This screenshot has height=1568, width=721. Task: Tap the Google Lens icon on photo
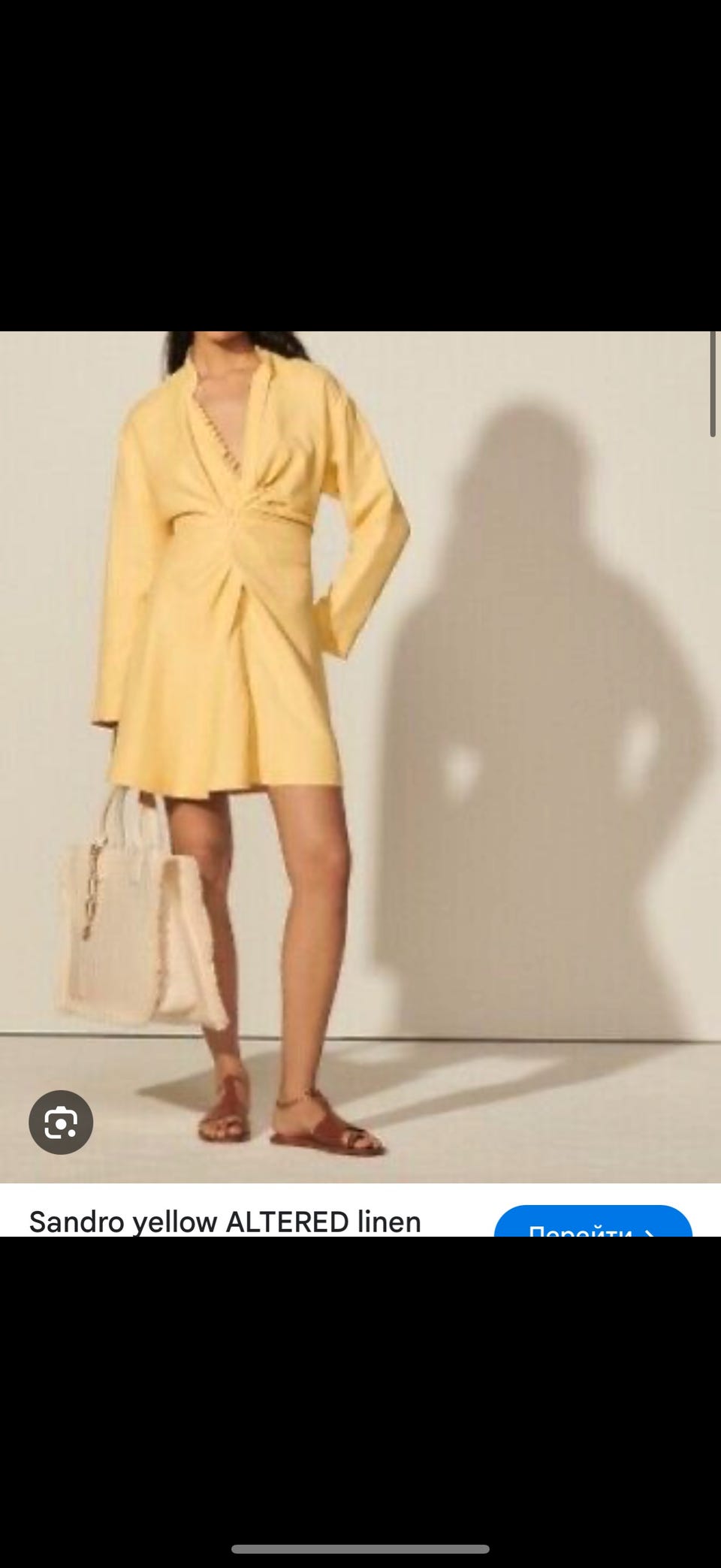pos(61,1122)
